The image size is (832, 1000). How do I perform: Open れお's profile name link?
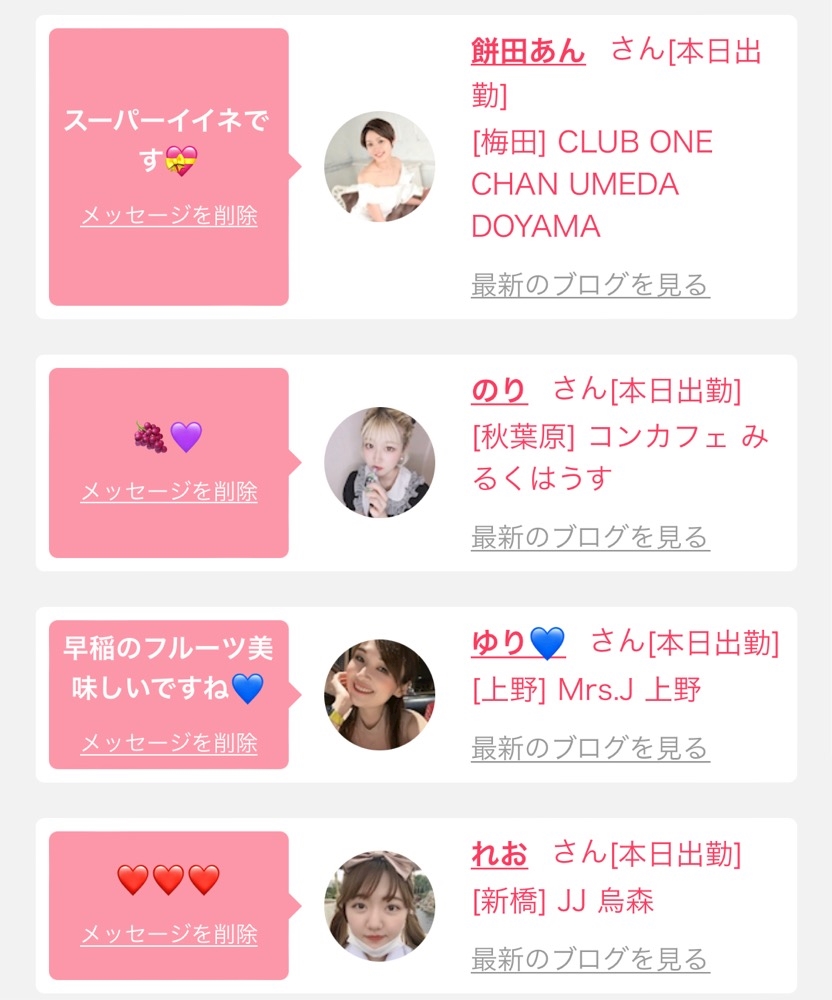(499, 854)
